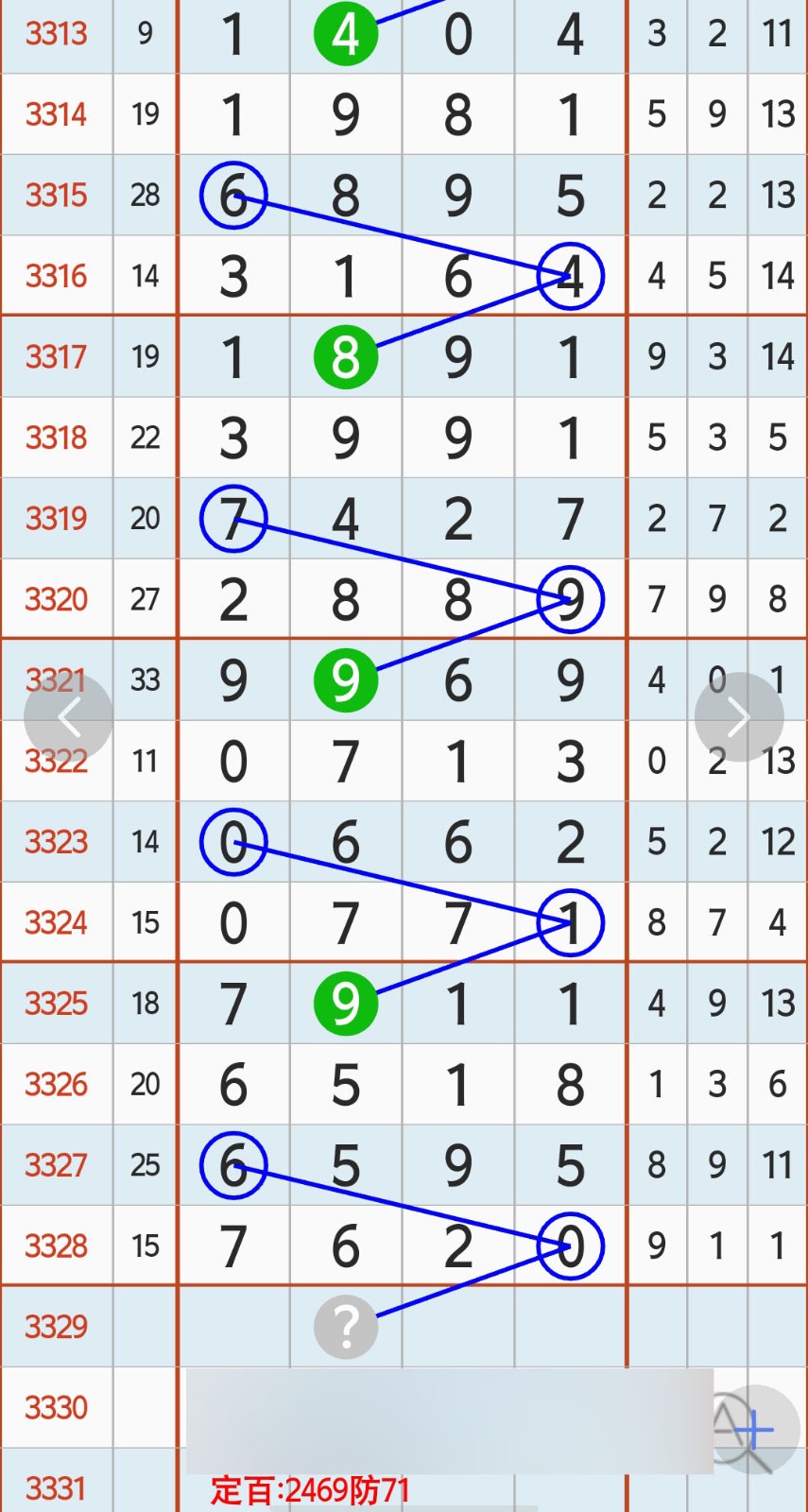Image resolution: width=808 pixels, height=1512 pixels.
Task: Go to the previous image
Action: 68,717
